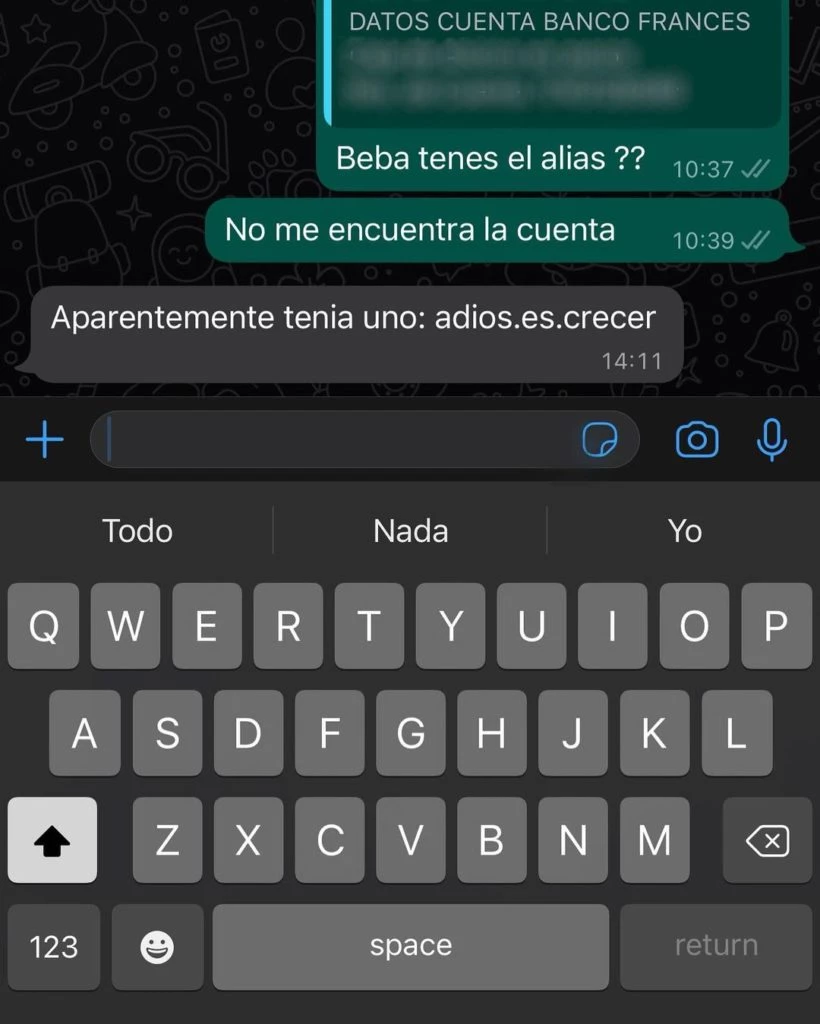The width and height of the screenshot is (820, 1024).
Task: Pick the Yo word suggestion
Action: 684,530
